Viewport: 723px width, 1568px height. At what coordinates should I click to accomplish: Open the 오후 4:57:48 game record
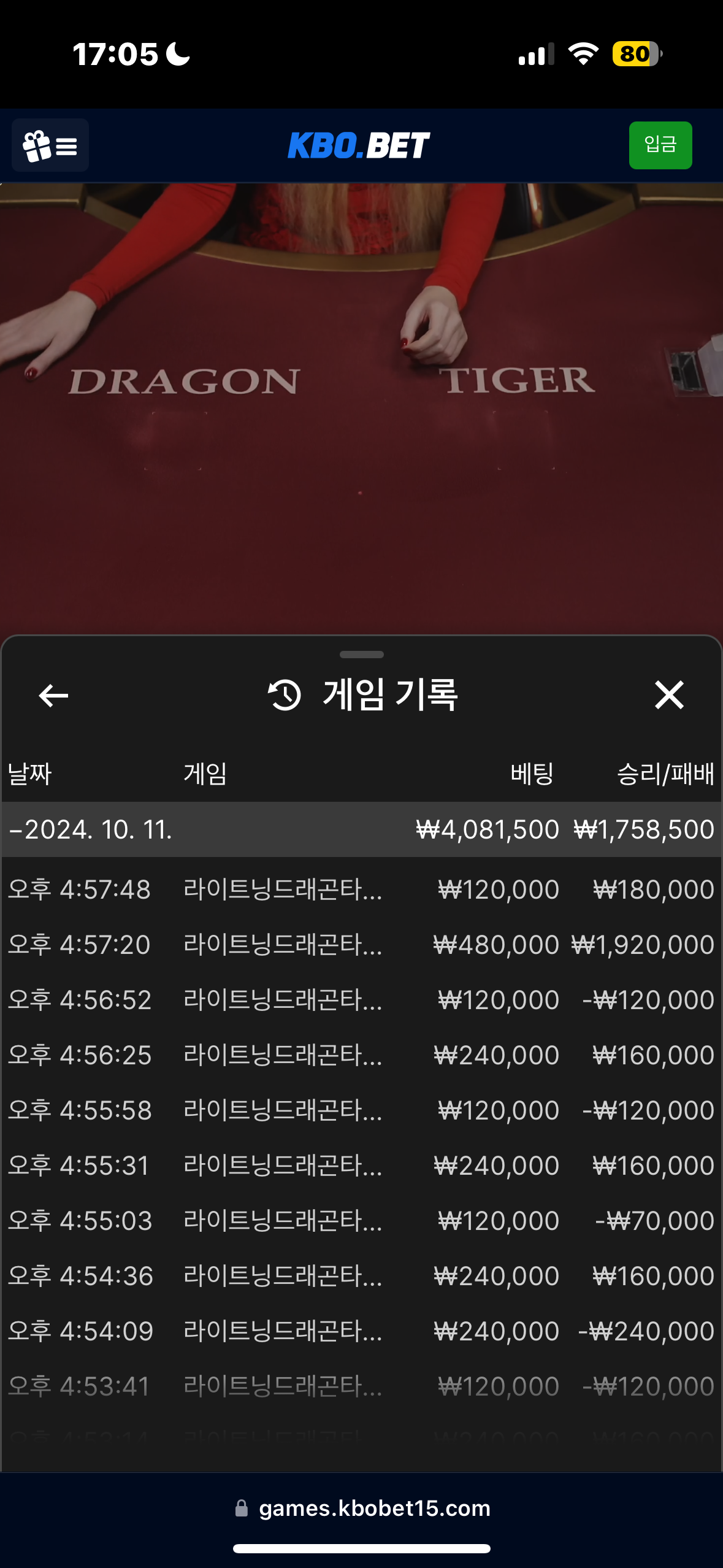coord(361,890)
